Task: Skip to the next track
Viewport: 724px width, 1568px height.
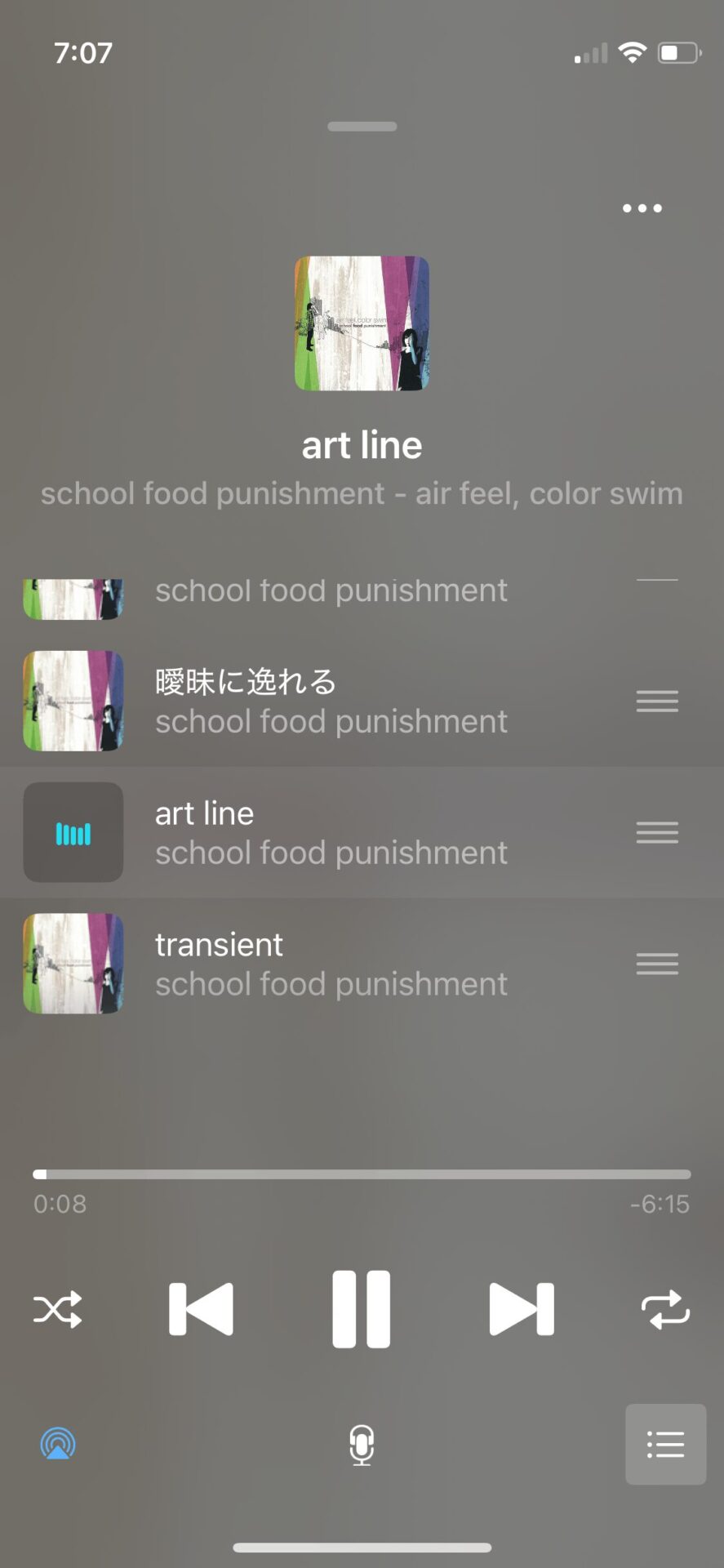Action: [x=522, y=1309]
